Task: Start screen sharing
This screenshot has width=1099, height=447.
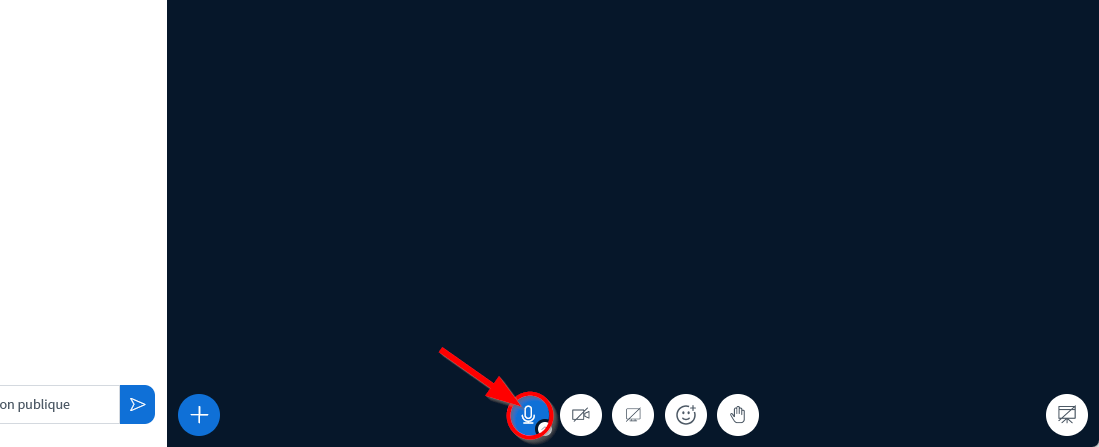Action: pyautogui.click(x=633, y=414)
